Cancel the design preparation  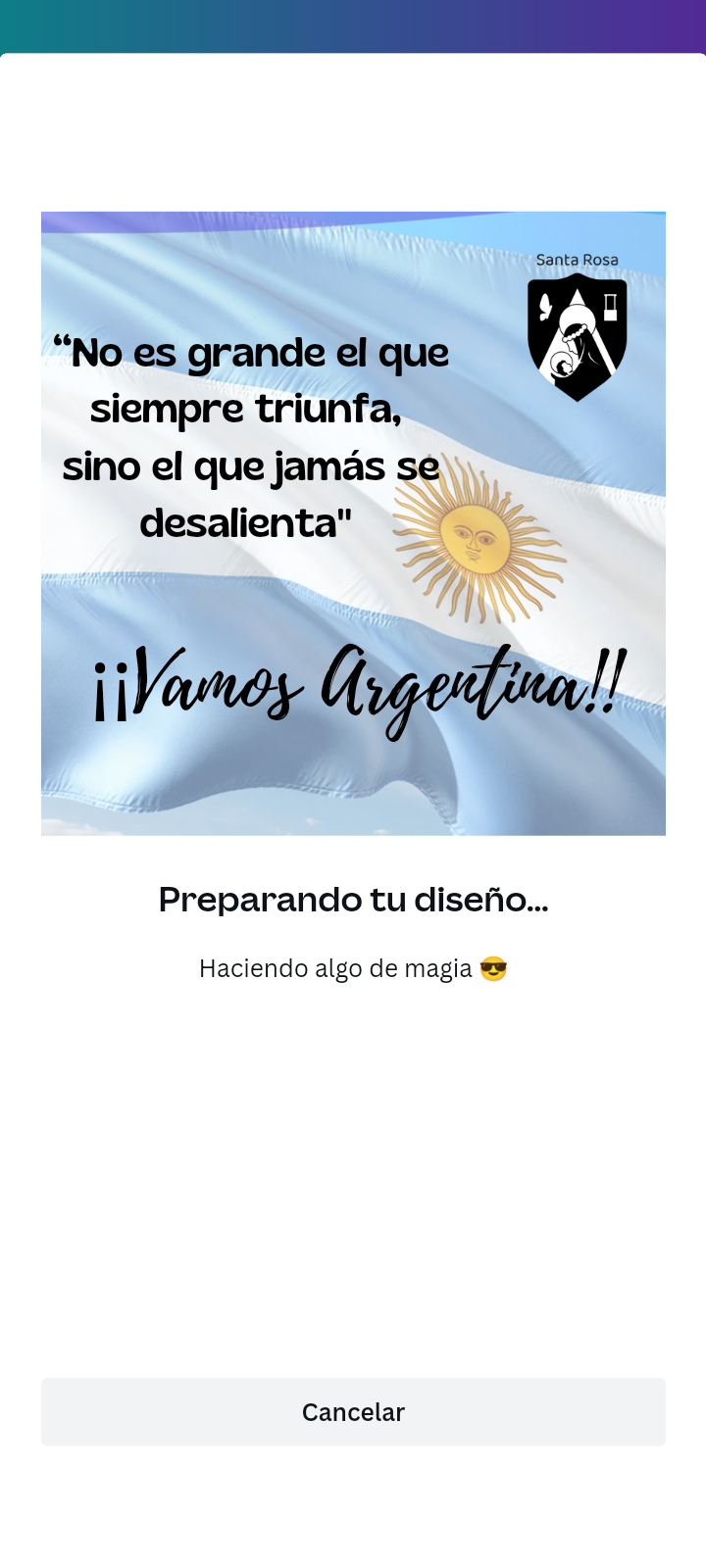(353, 1411)
